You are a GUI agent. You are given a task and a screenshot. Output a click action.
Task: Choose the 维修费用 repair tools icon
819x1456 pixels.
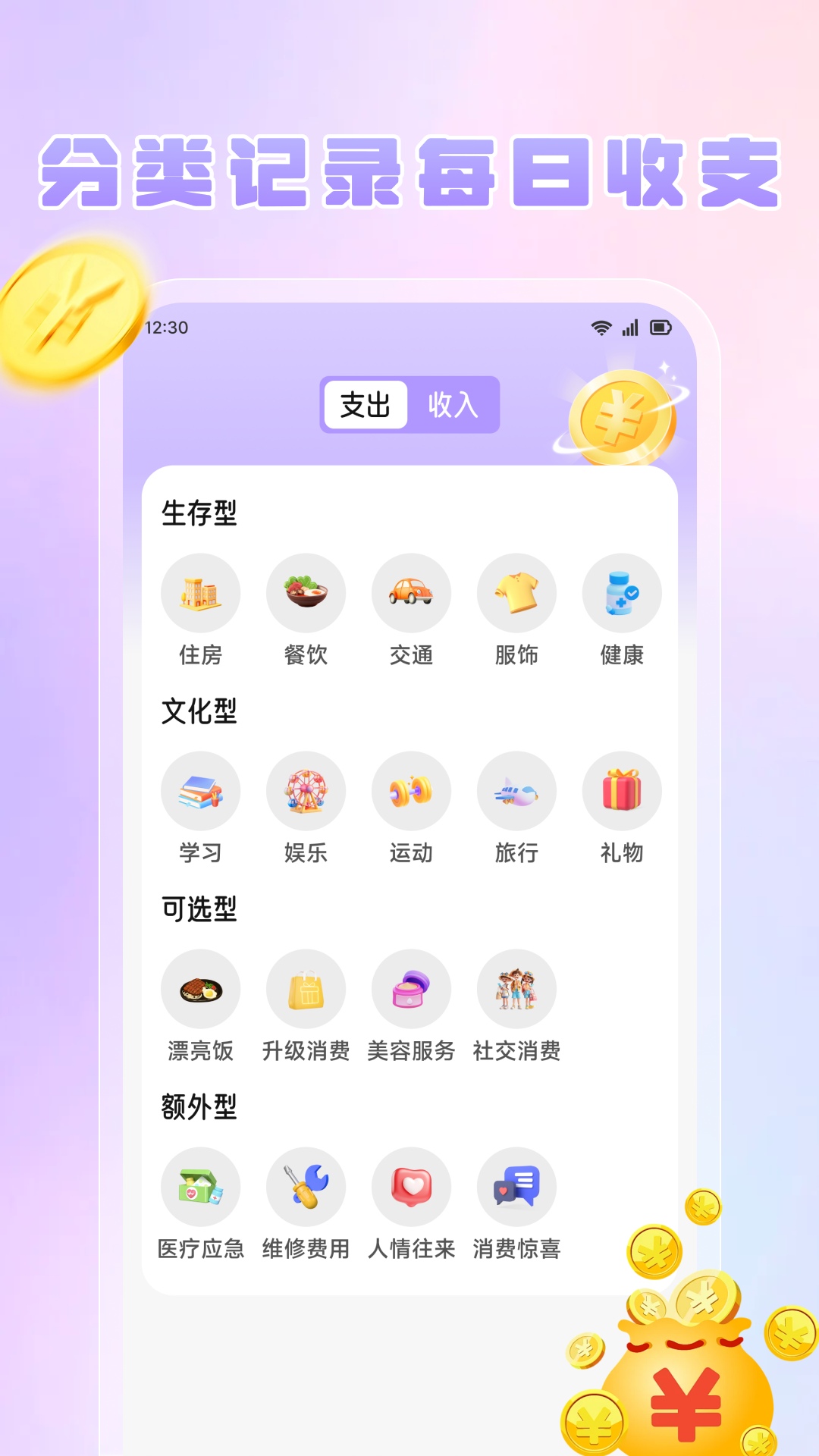click(x=306, y=1187)
